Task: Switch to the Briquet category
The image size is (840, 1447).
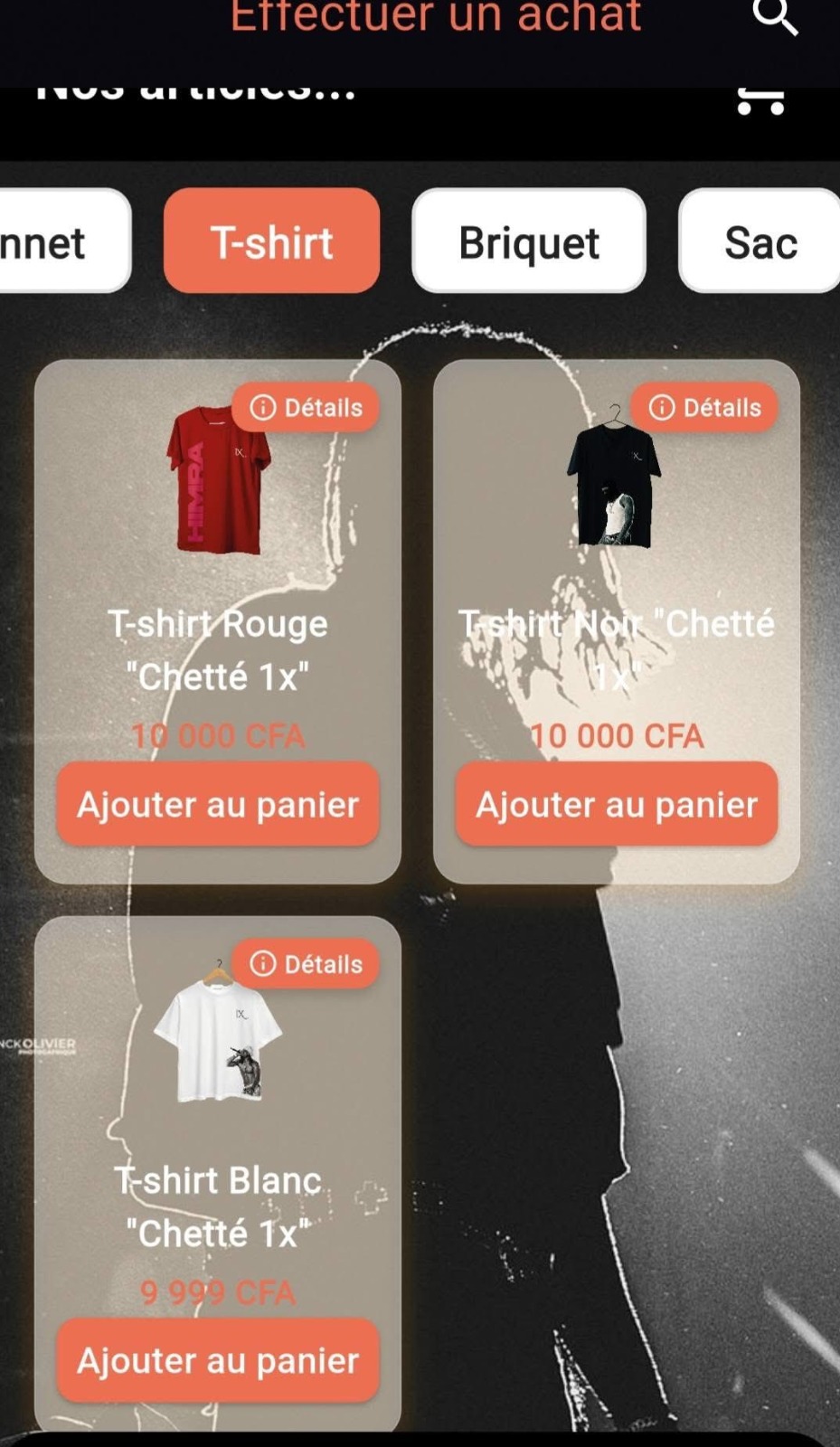Action: tap(529, 241)
